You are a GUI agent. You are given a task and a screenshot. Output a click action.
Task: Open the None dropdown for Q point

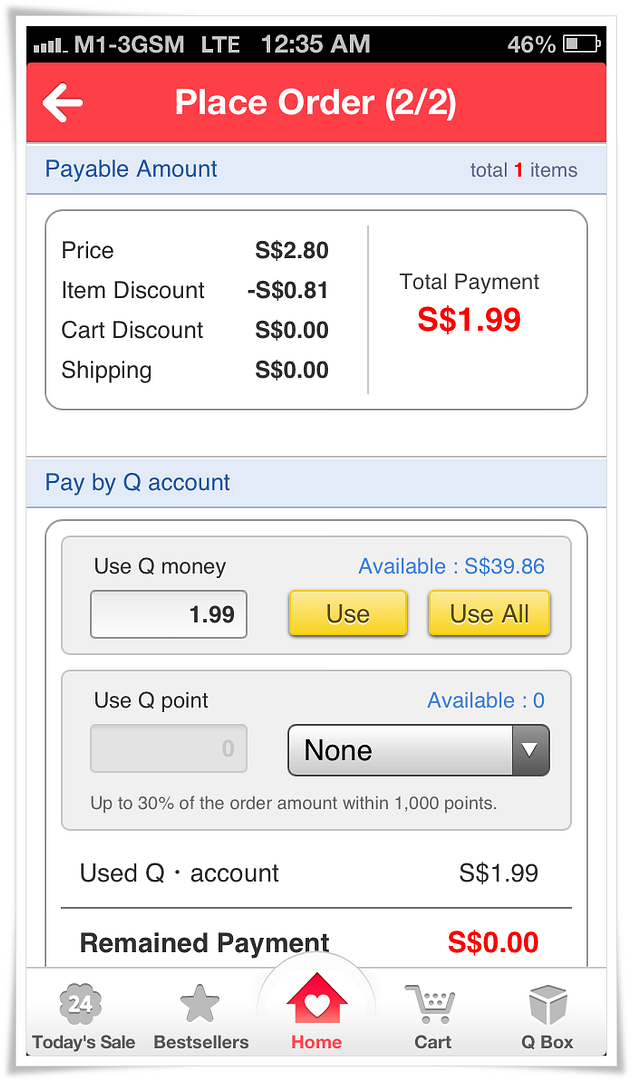pyautogui.click(x=419, y=750)
